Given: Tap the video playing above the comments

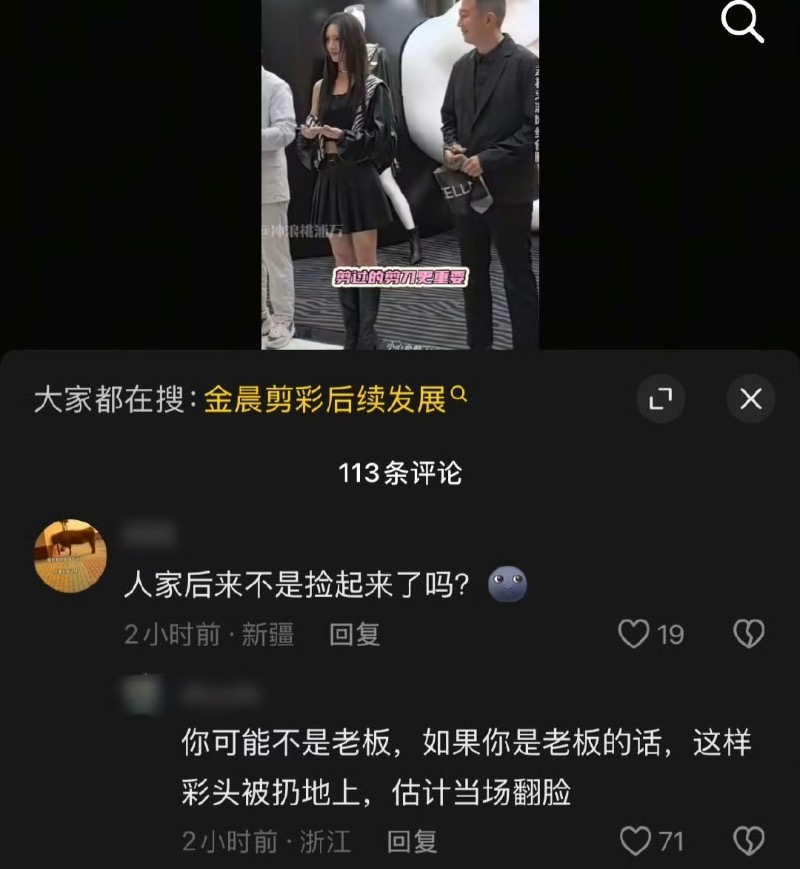Looking at the screenshot, I should pos(400,174).
